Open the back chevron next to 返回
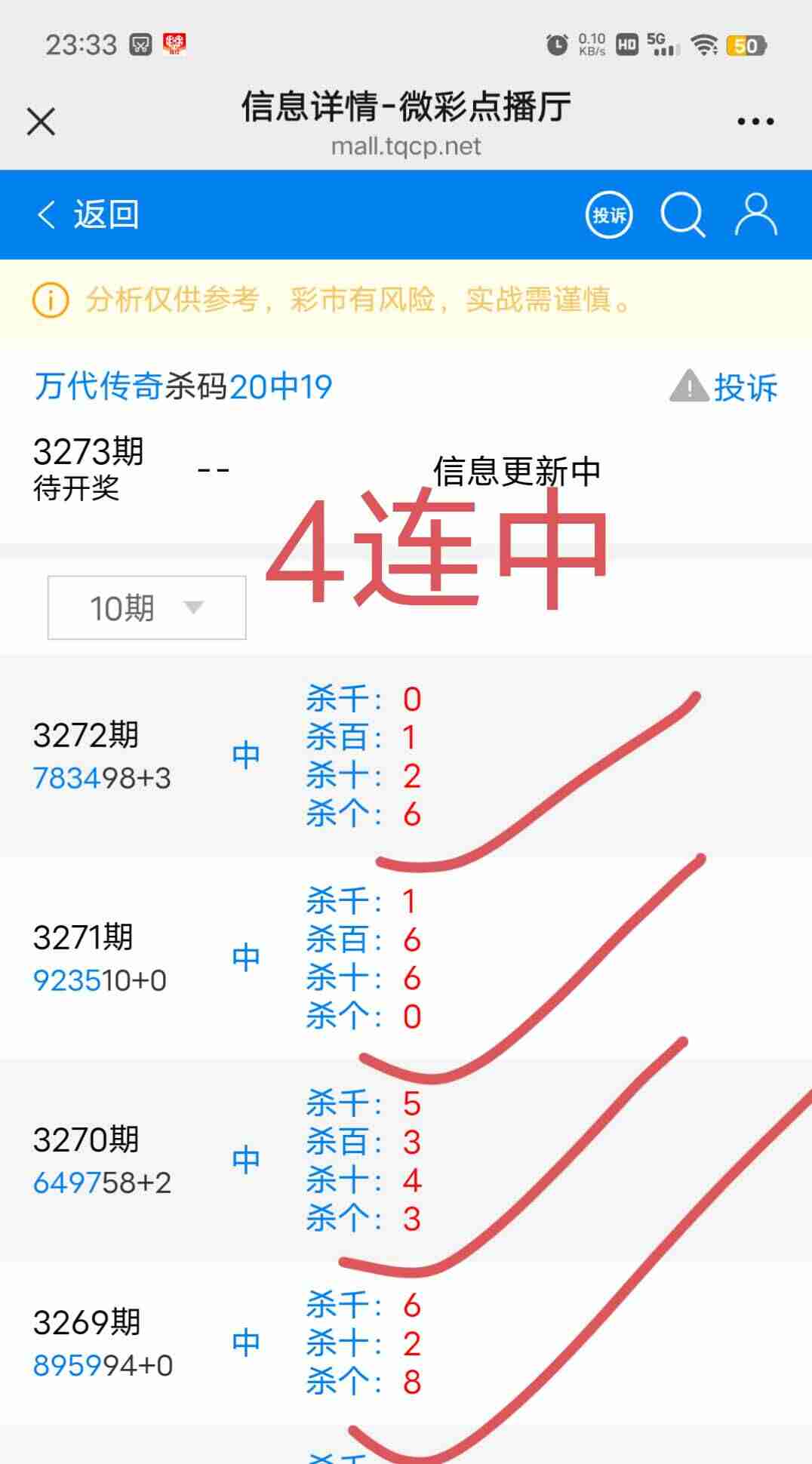Screen dimensions: 812x1464 coord(47,214)
